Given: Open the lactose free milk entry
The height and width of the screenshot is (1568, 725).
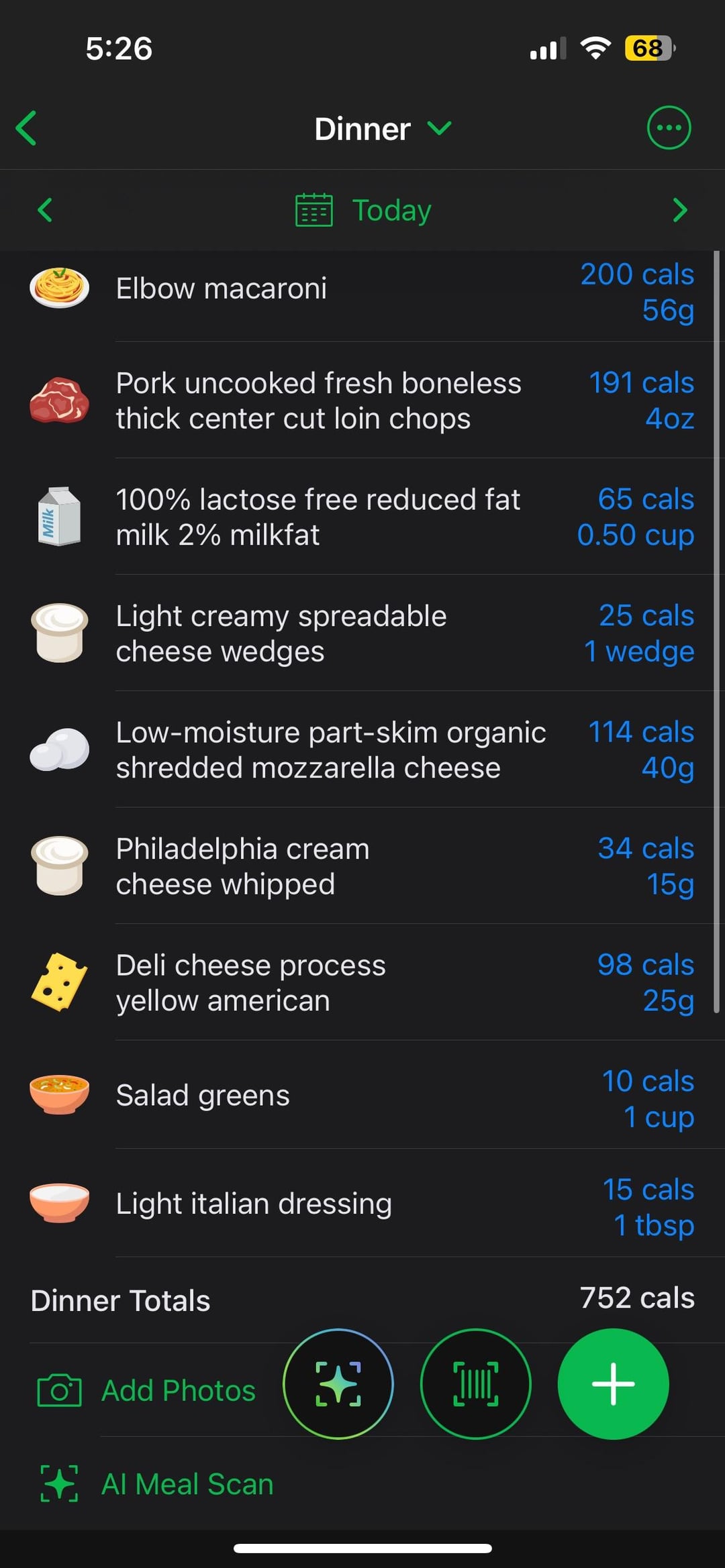Looking at the screenshot, I should (362, 517).
